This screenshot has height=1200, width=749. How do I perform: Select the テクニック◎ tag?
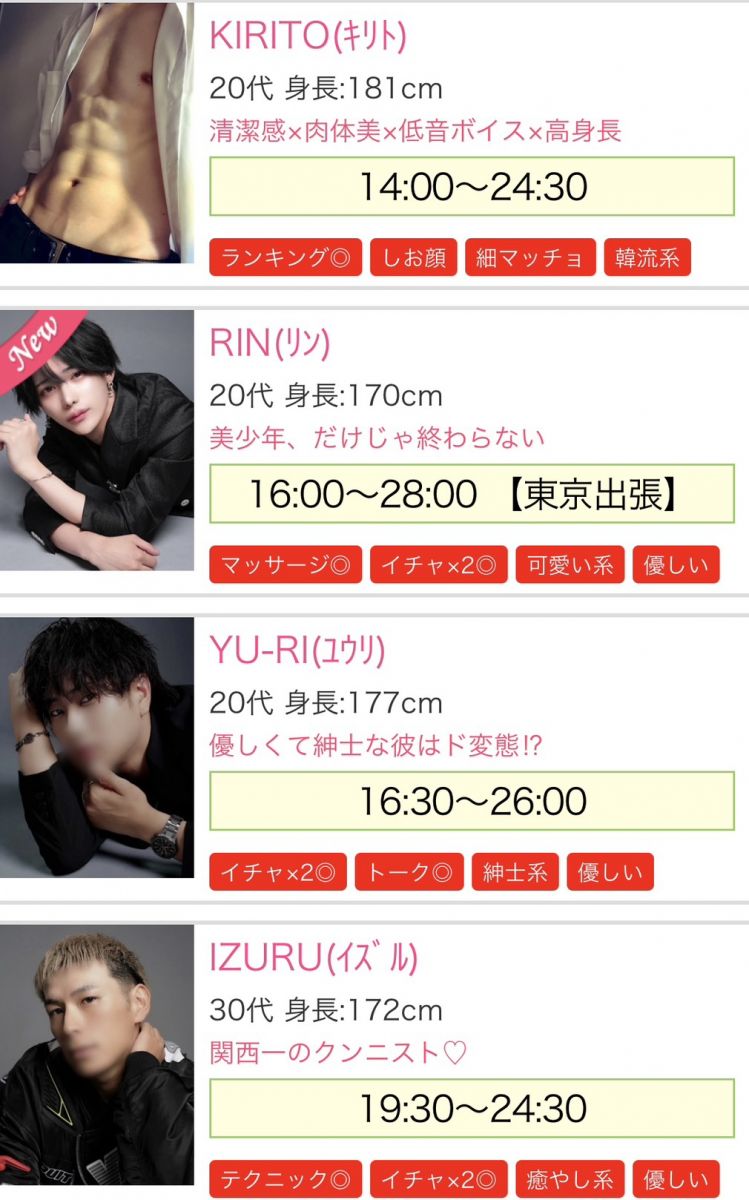[285, 1179]
